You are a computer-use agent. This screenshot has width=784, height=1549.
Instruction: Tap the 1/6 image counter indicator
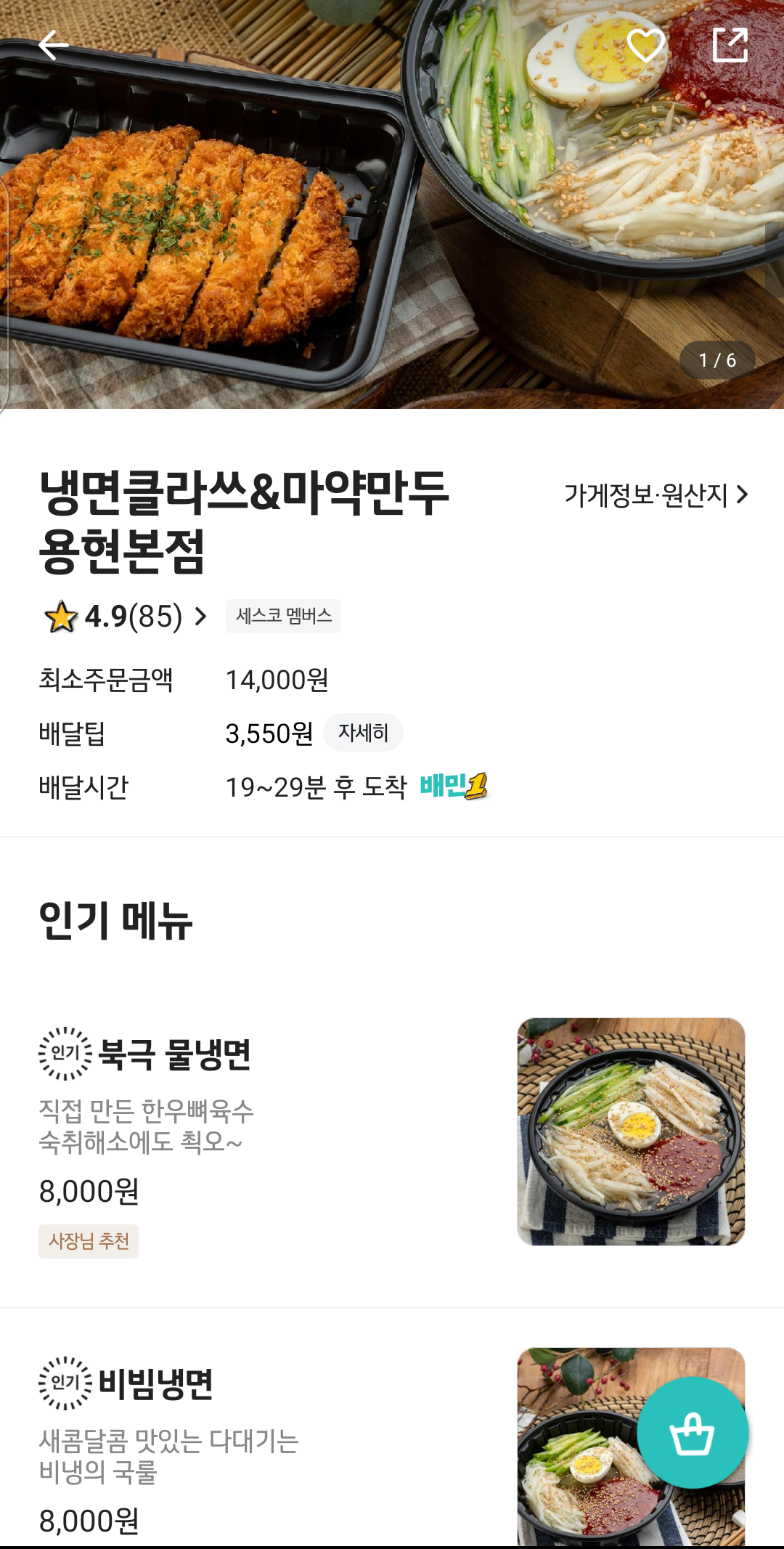[717, 359]
